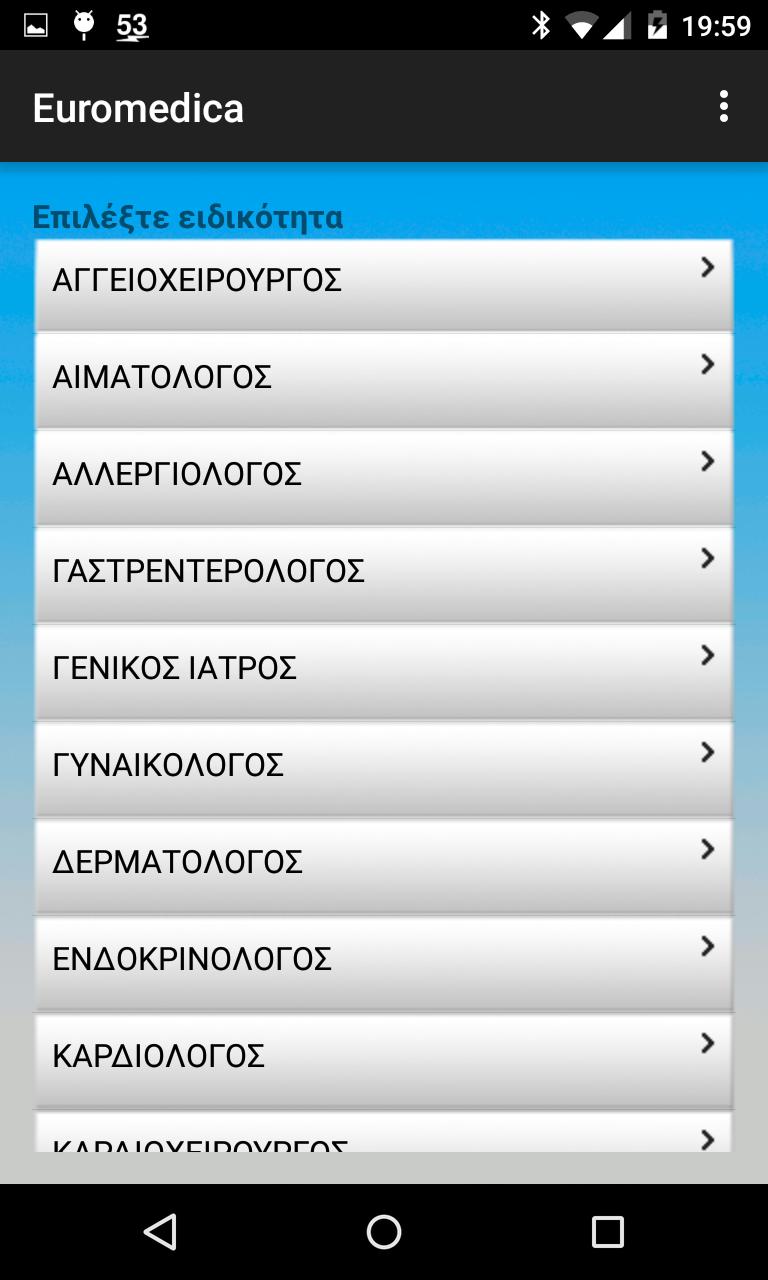Tap the Back navigation button

(x=159, y=1233)
